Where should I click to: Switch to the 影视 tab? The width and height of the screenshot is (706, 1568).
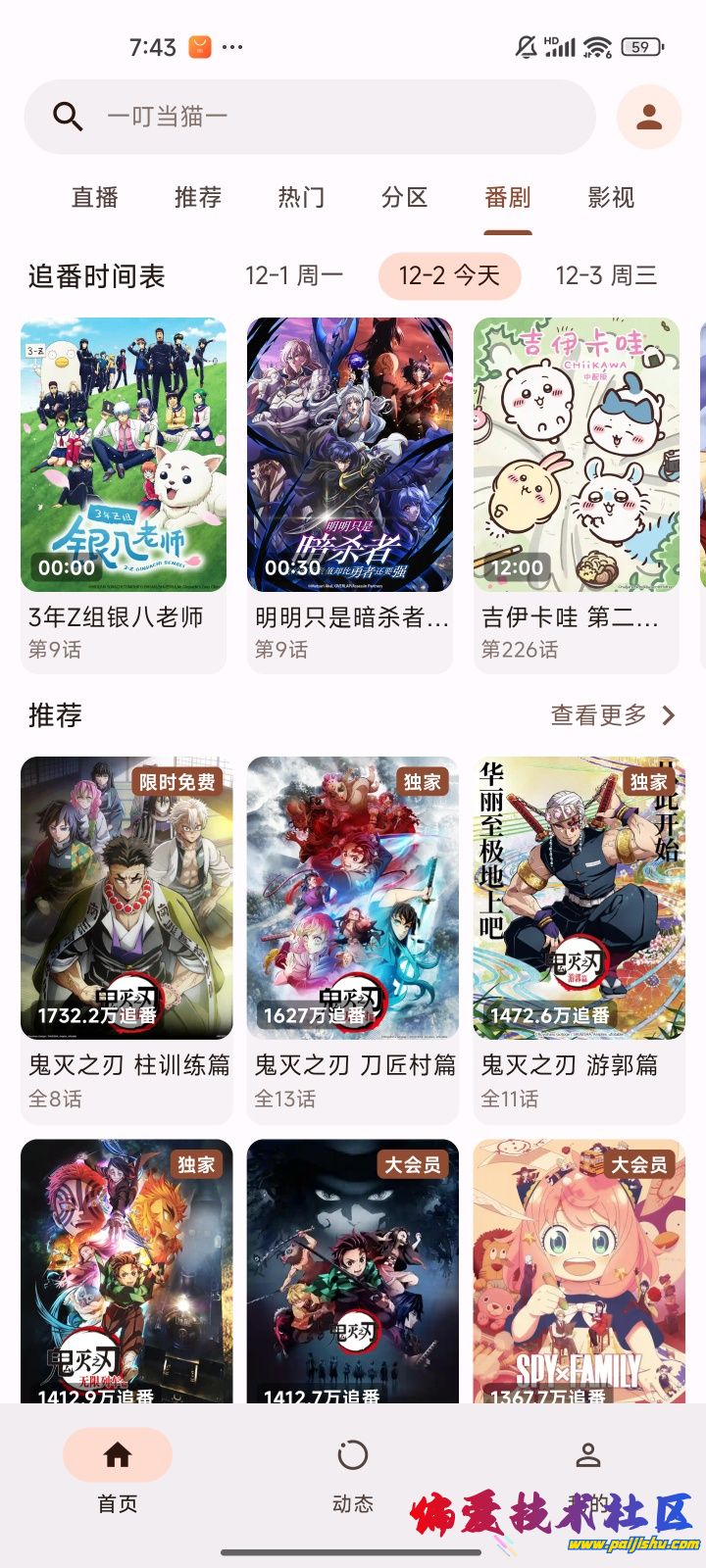[611, 198]
